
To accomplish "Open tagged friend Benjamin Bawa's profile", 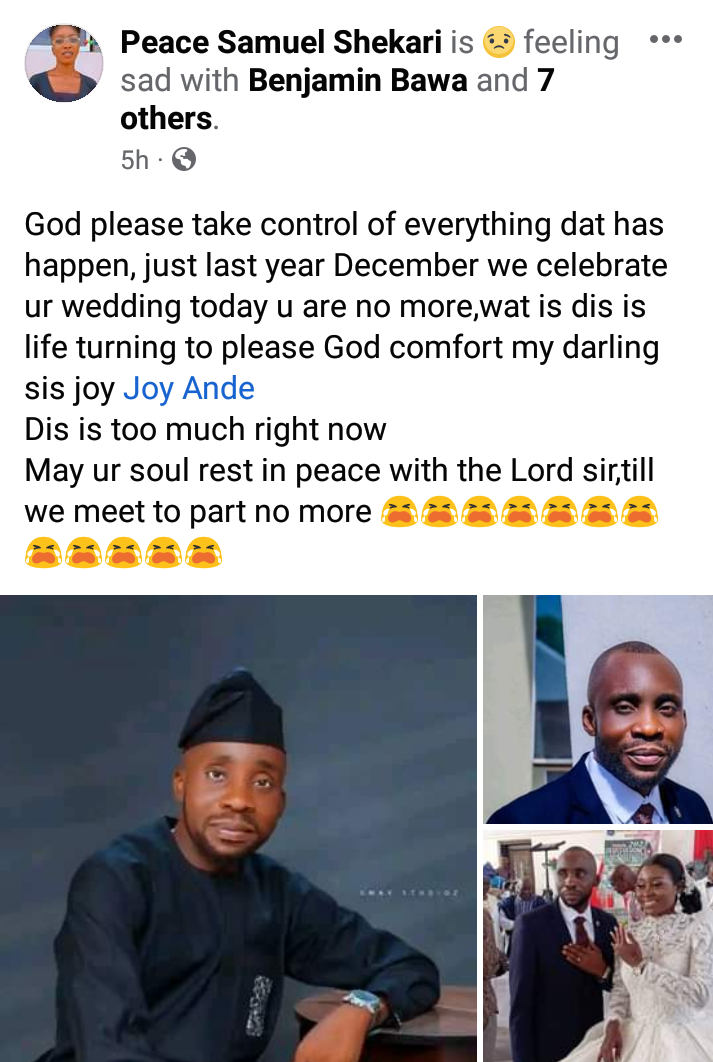I will pyautogui.click(x=357, y=80).
